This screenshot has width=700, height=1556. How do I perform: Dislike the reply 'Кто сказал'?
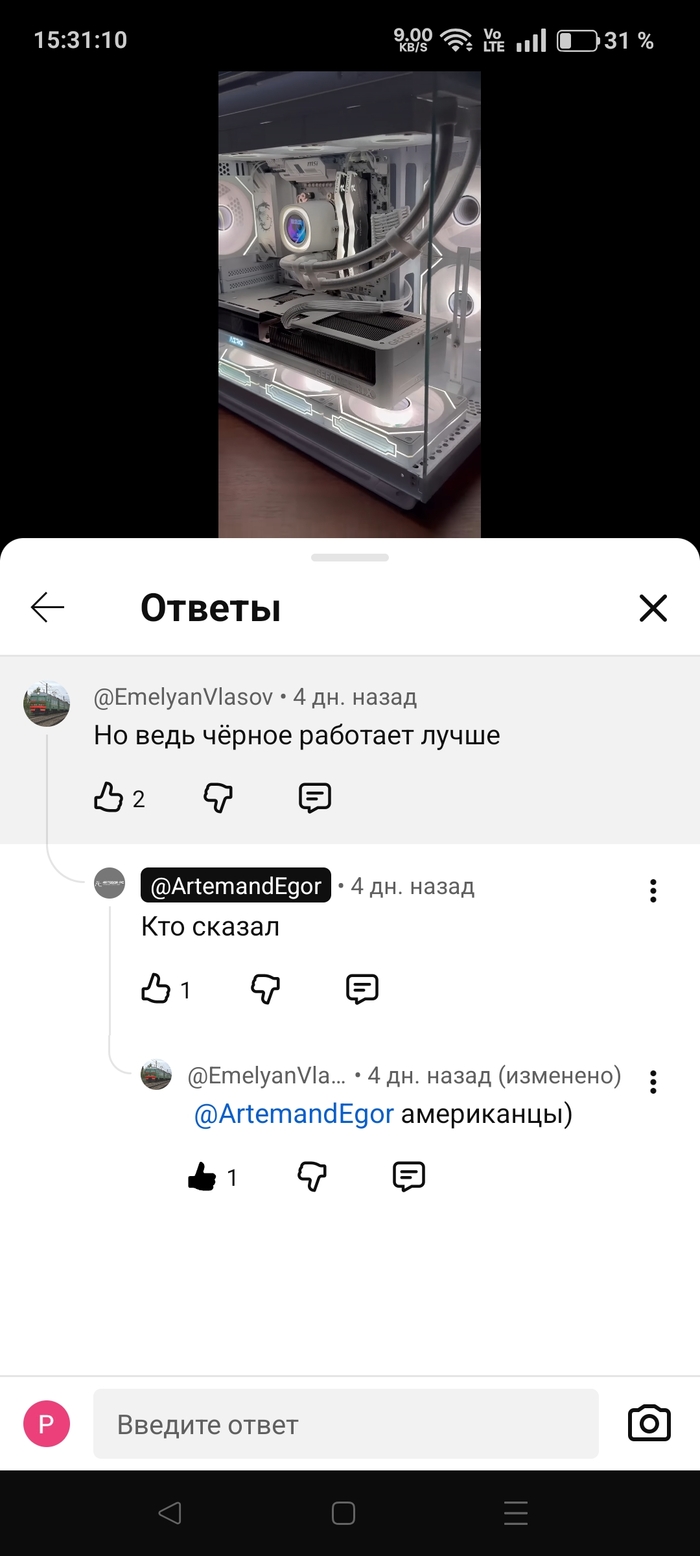pyautogui.click(x=265, y=989)
